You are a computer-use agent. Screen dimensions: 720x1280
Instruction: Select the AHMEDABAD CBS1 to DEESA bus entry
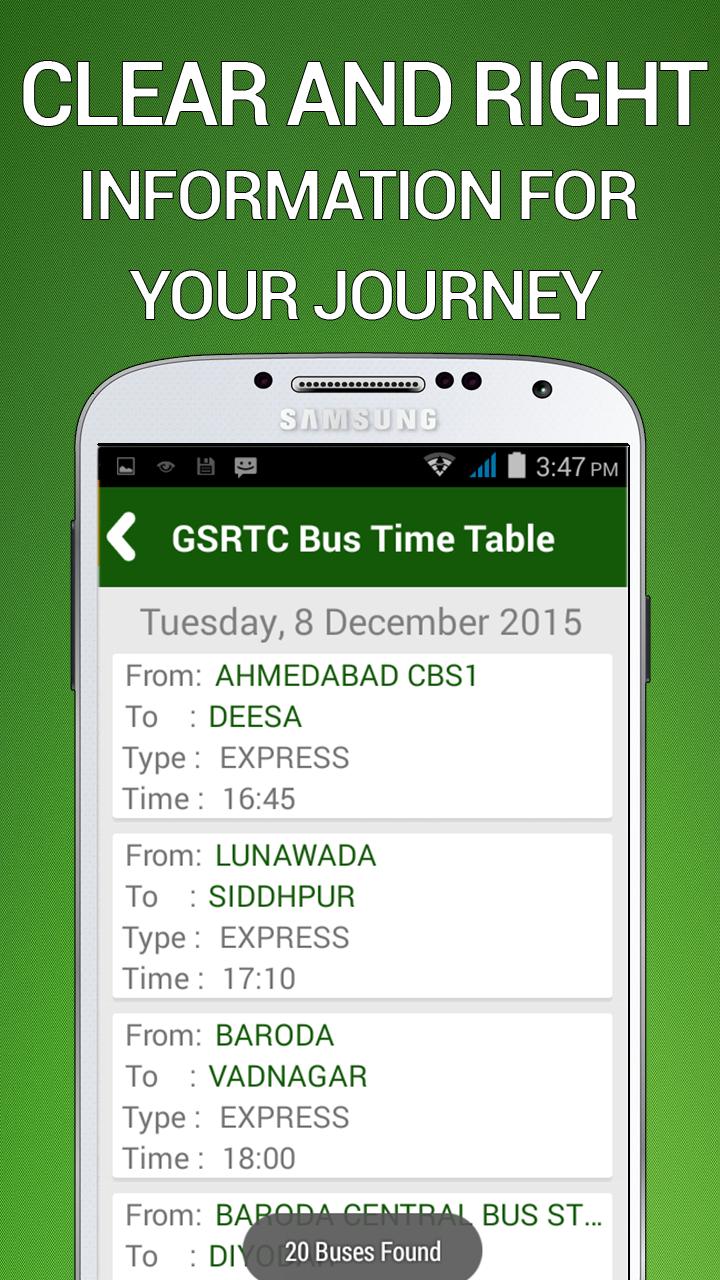(x=360, y=737)
